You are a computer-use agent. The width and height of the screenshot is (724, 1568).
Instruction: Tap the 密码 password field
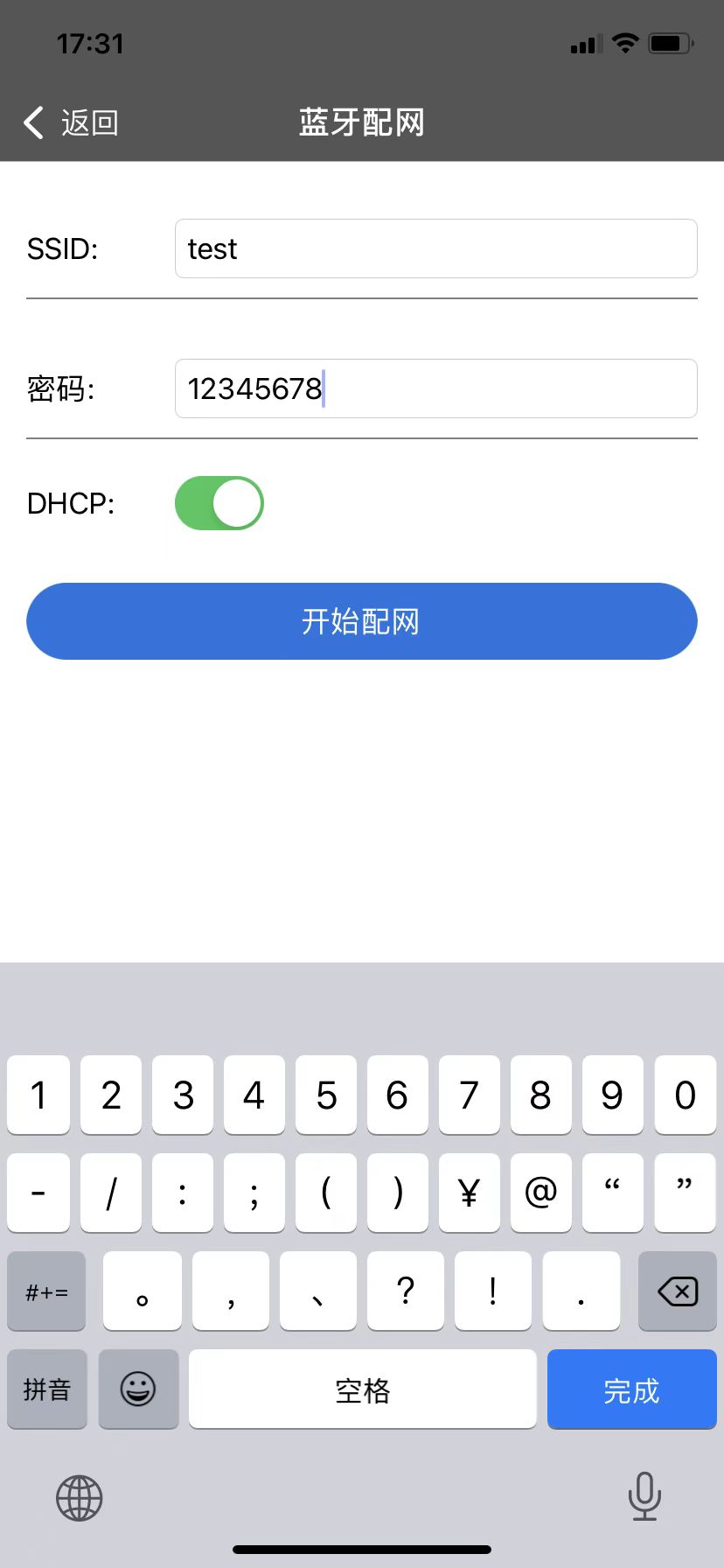pos(435,388)
